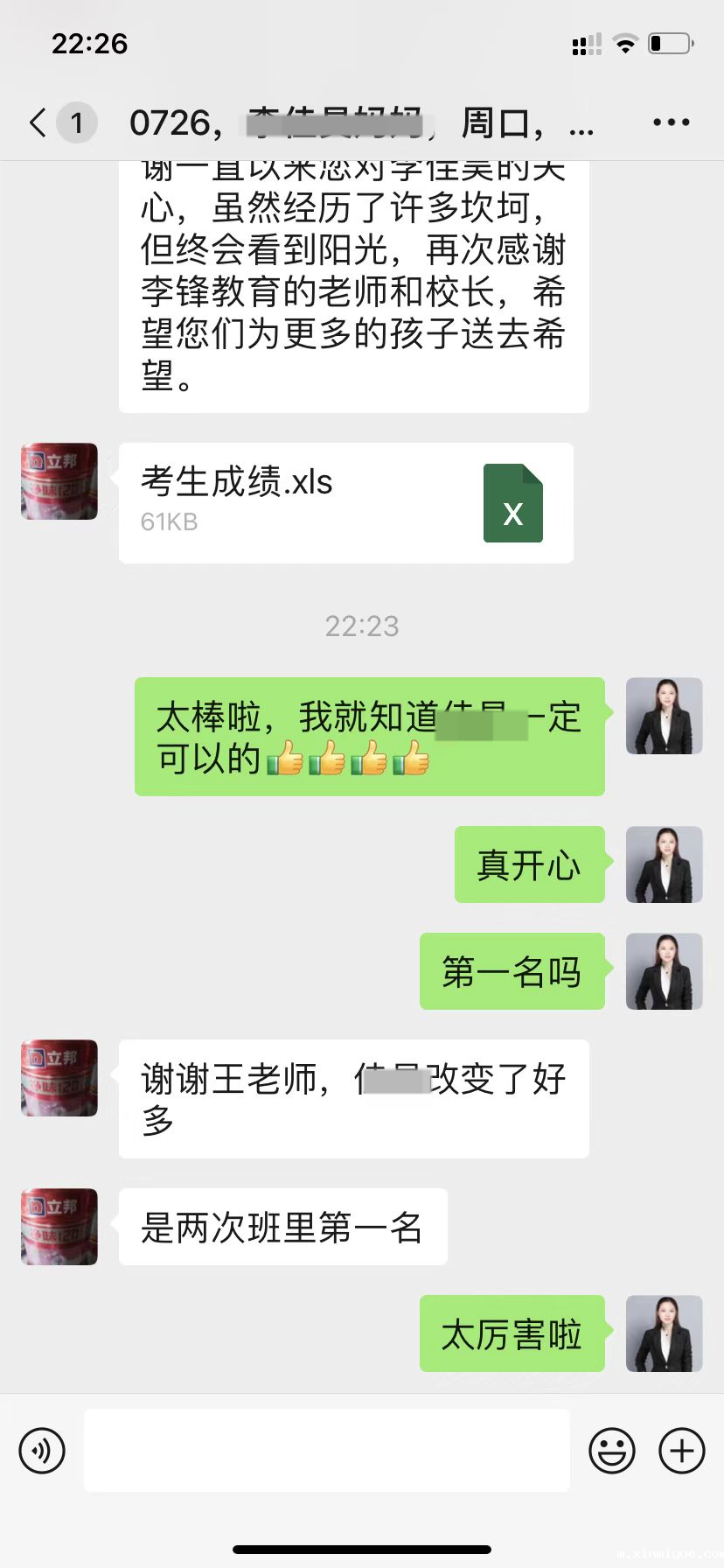Image resolution: width=724 pixels, height=1568 pixels.
Task: Open the emoji picker
Action: (612, 1450)
